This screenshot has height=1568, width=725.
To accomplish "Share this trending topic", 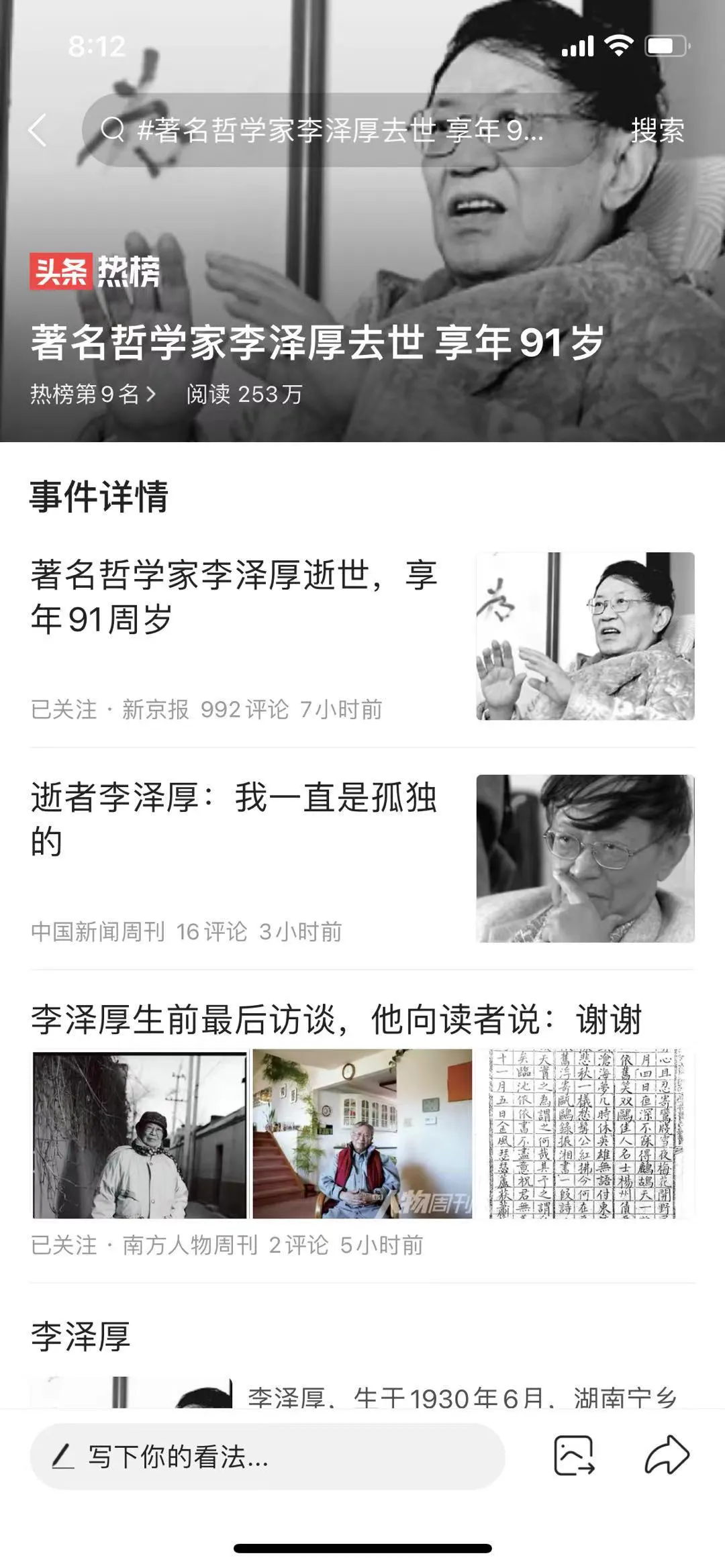I will tap(667, 1456).
